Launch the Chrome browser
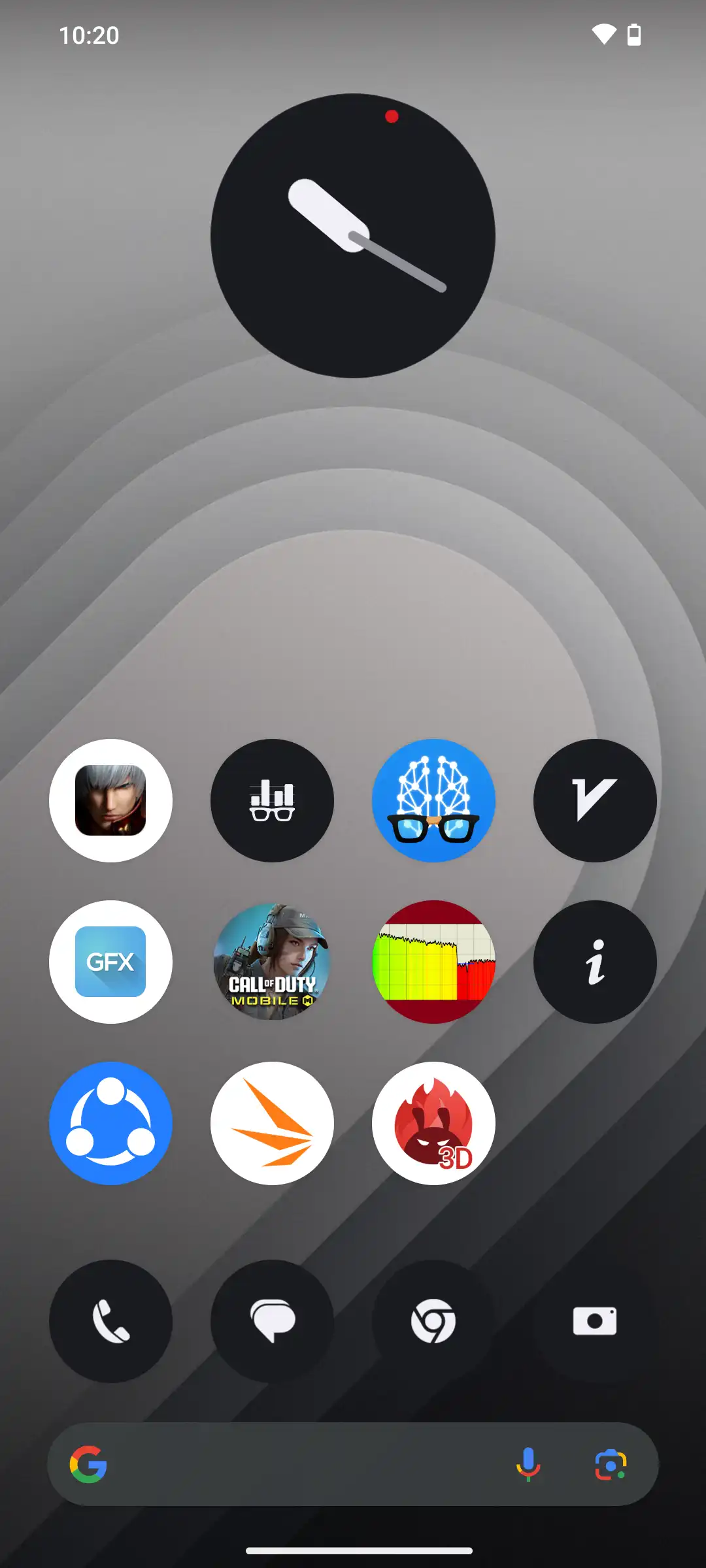706x1568 pixels. (433, 1321)
